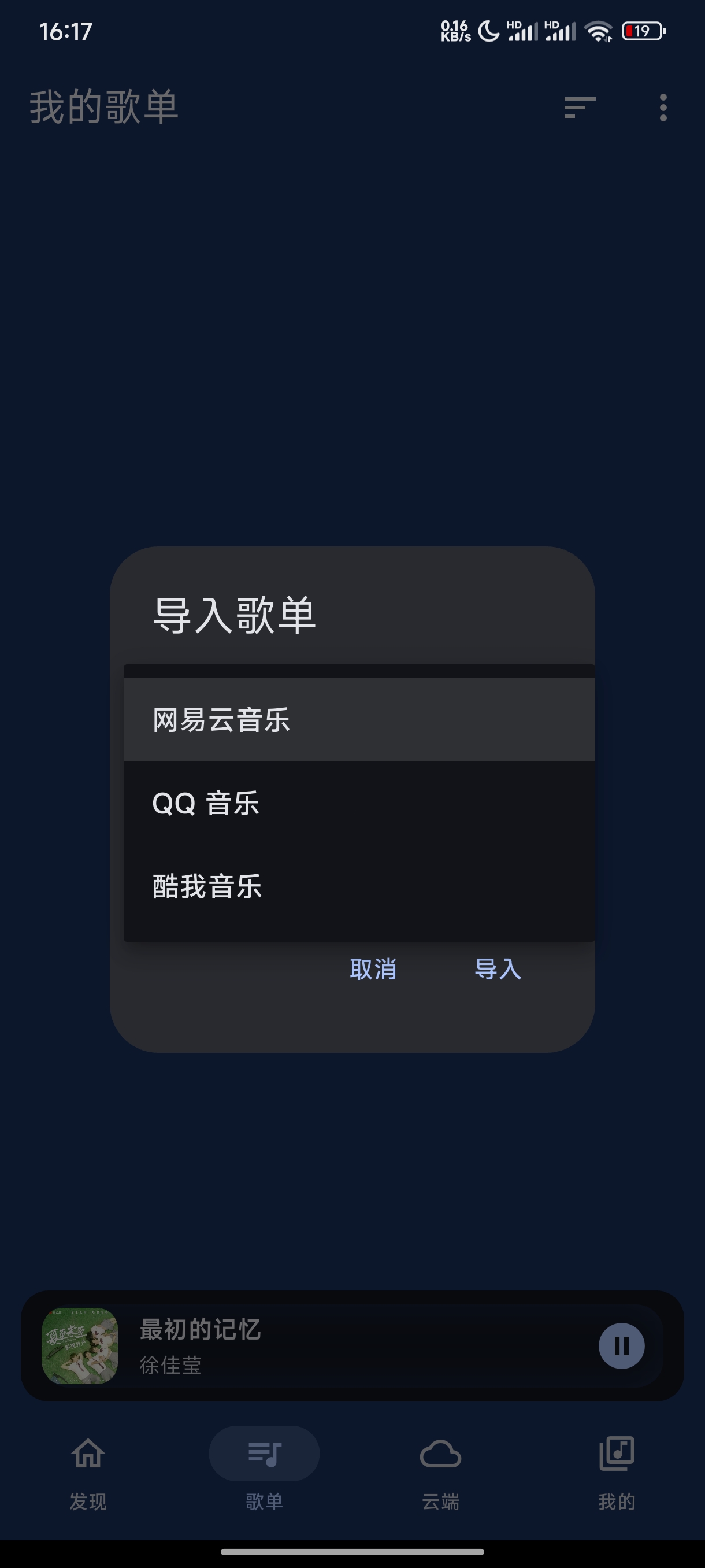The width and height of the screenshot is (705, 1568).
Task: Open the three-dot overflow menu
Action: pos(663,108)
